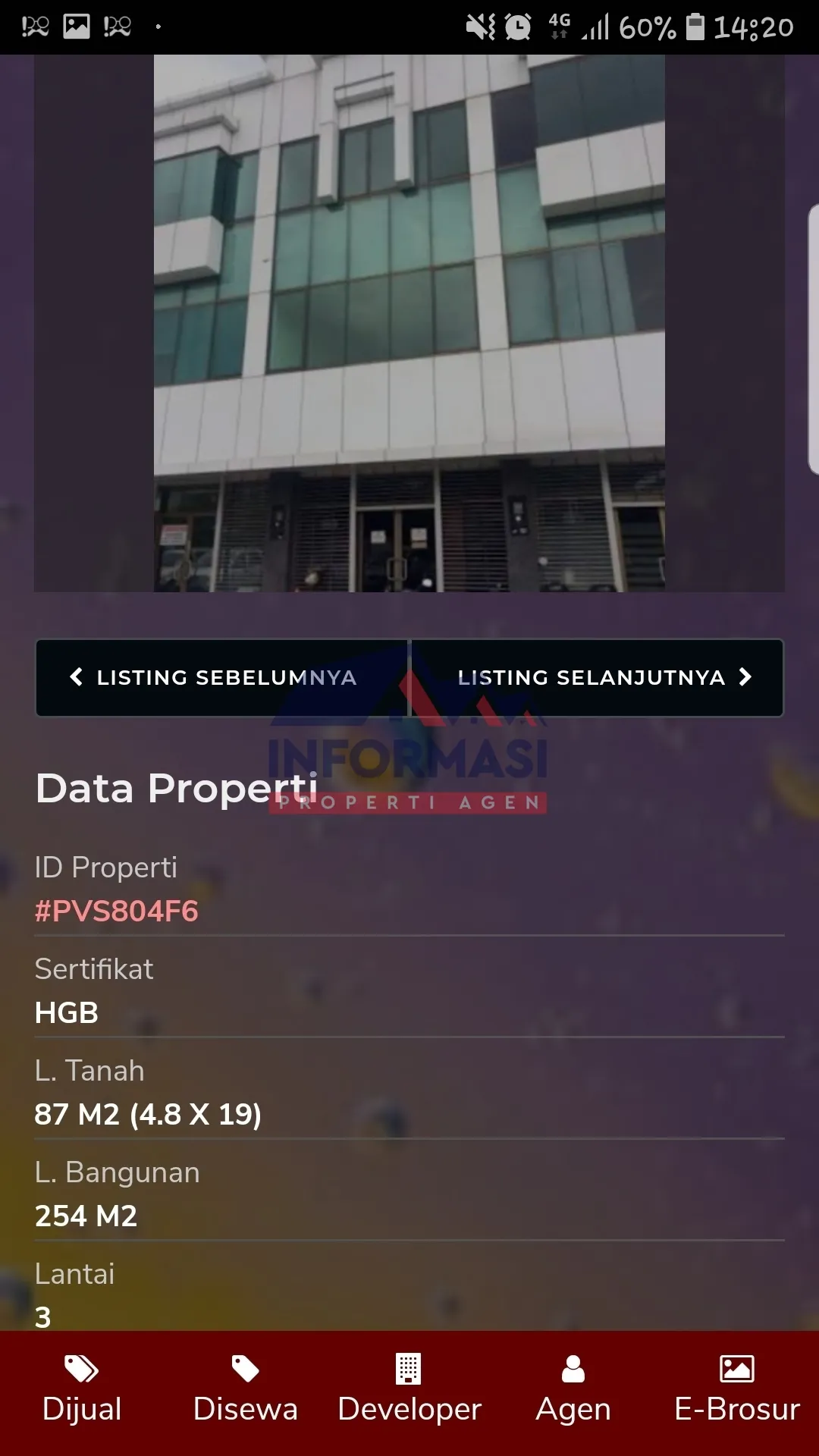Switch to the Dijual tab

tap(82, 1392)
